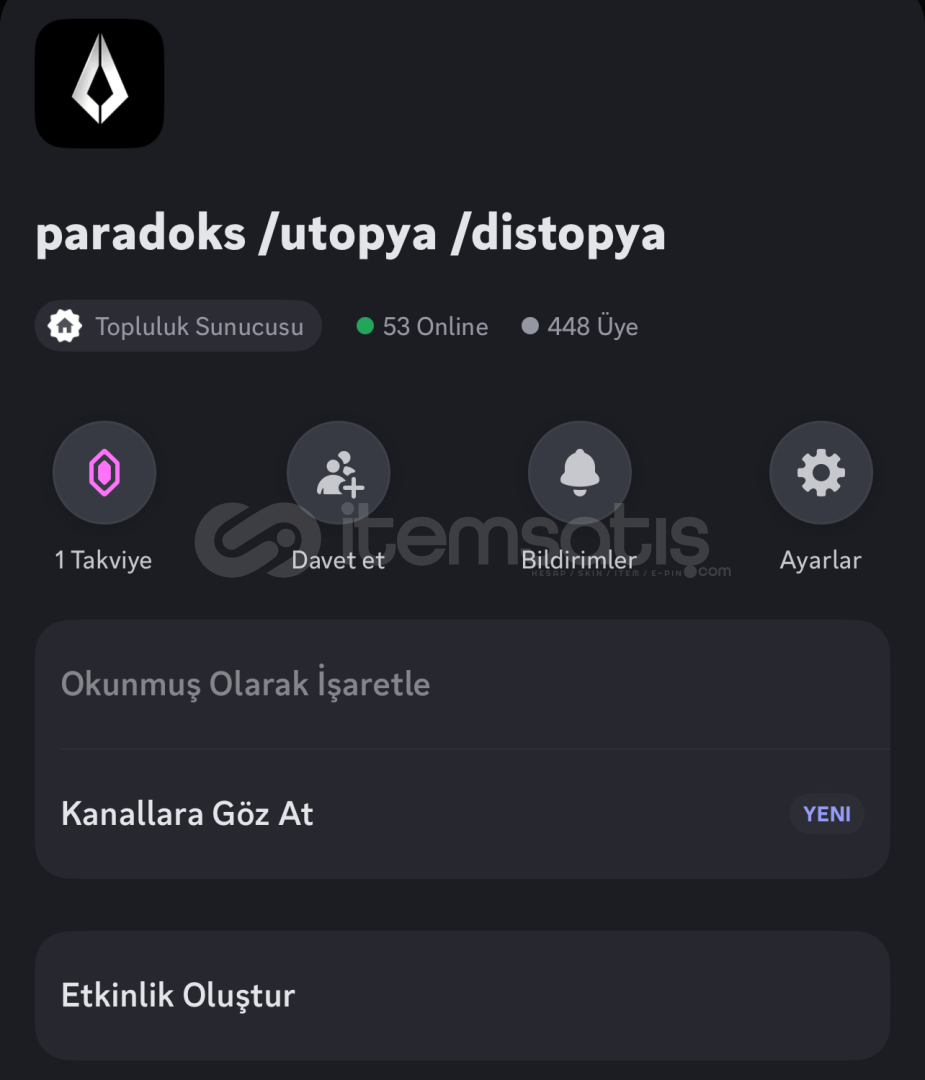This screenshot has width=925, height=1080.
Task: Open the 1 Takviye boost button
Action: [x=104, y=473]
